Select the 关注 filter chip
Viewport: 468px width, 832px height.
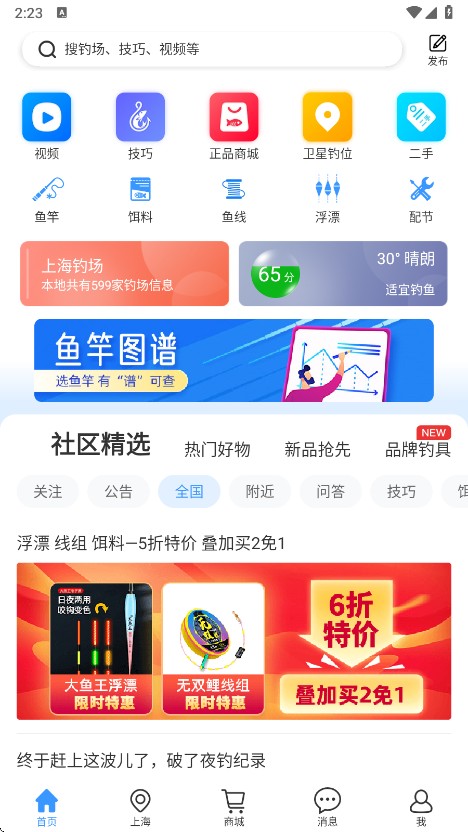(x=48, y=491)
